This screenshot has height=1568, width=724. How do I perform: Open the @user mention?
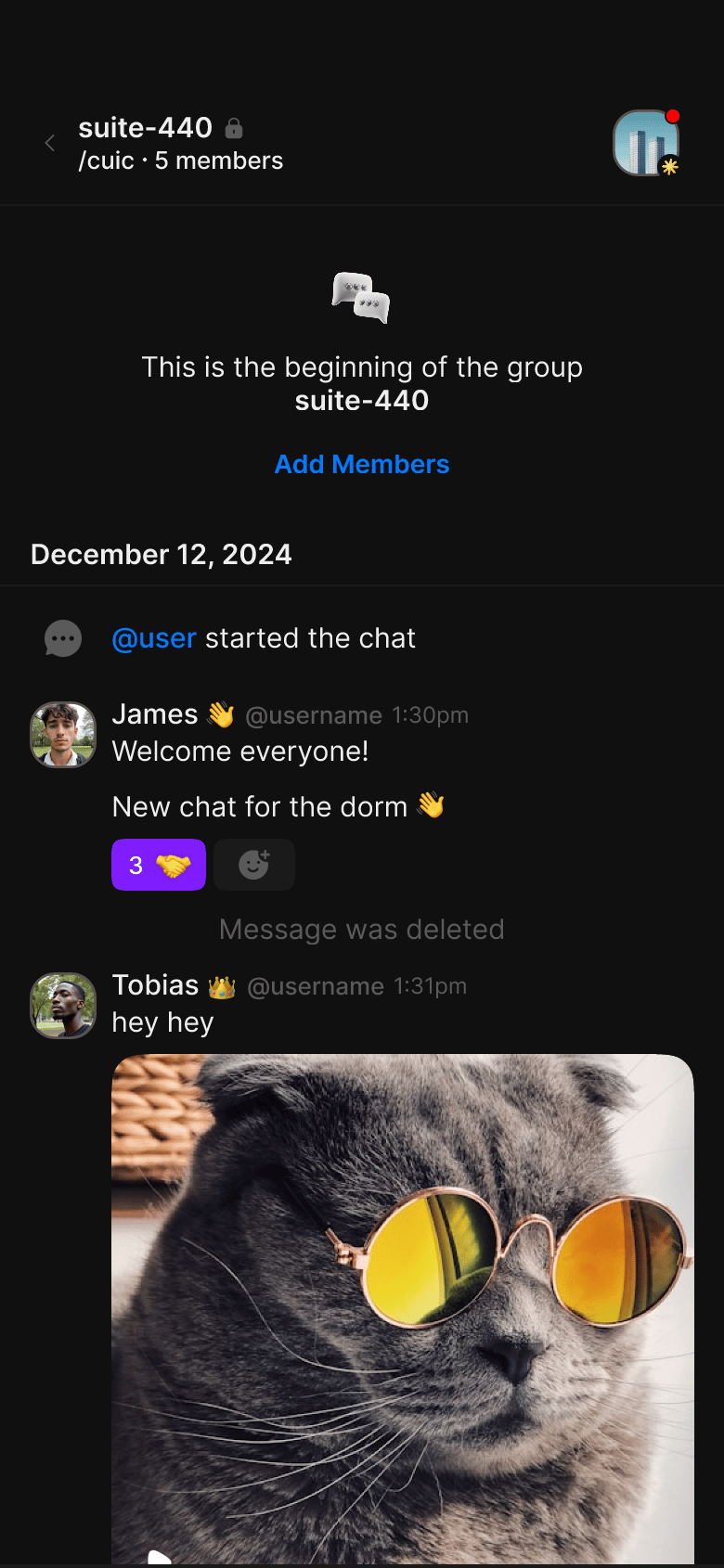click(x=154, y=638)
